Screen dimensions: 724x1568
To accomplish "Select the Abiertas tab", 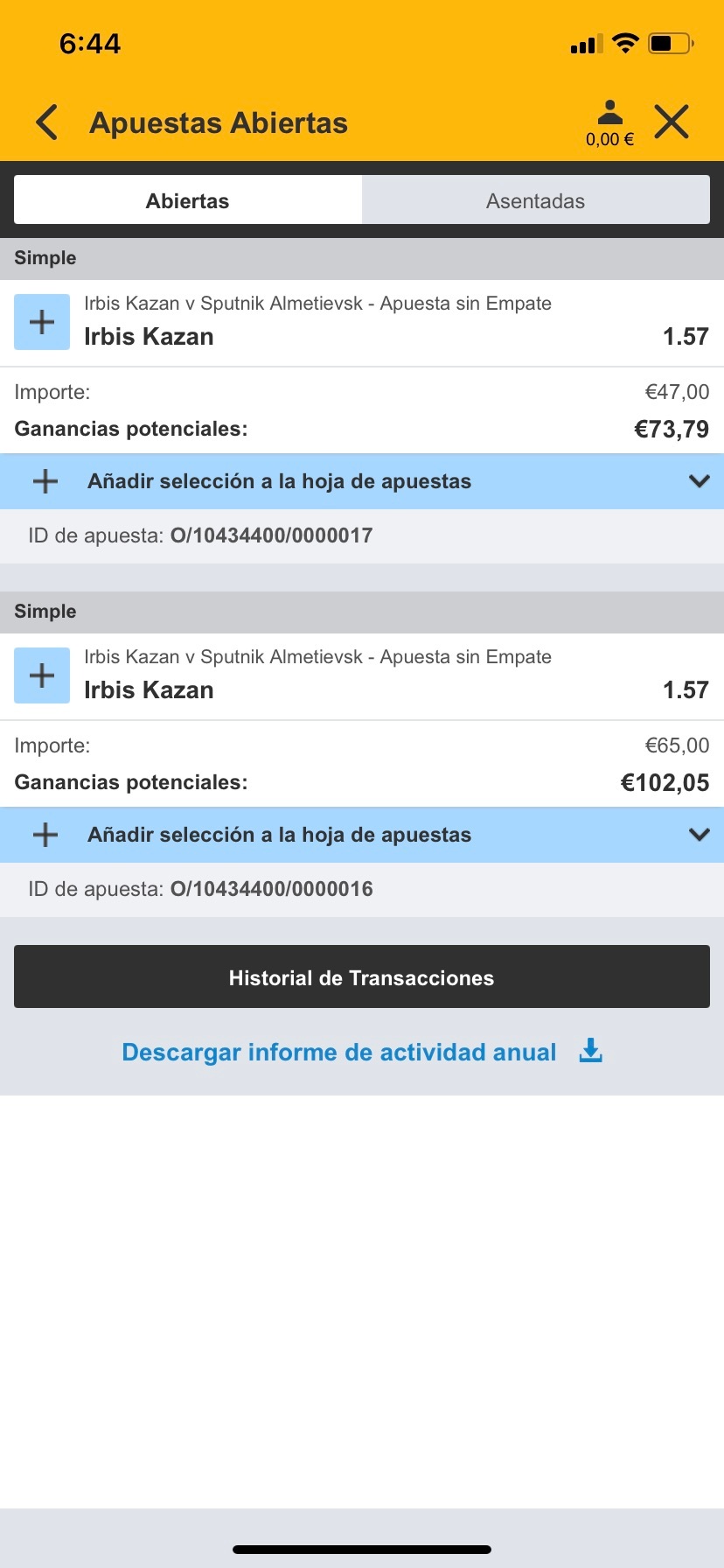I will coord(188,200).
